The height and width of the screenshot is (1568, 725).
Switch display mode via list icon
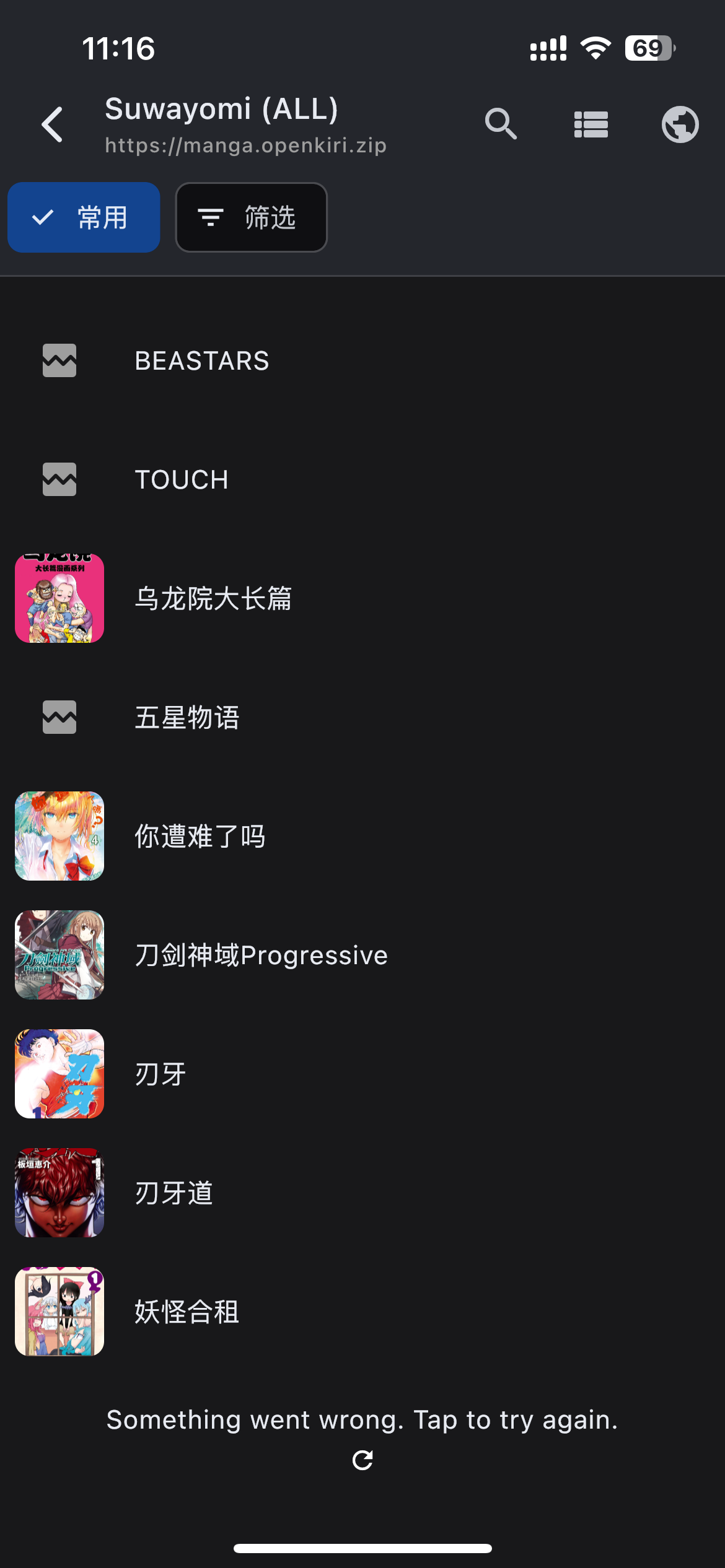[591, 124]
